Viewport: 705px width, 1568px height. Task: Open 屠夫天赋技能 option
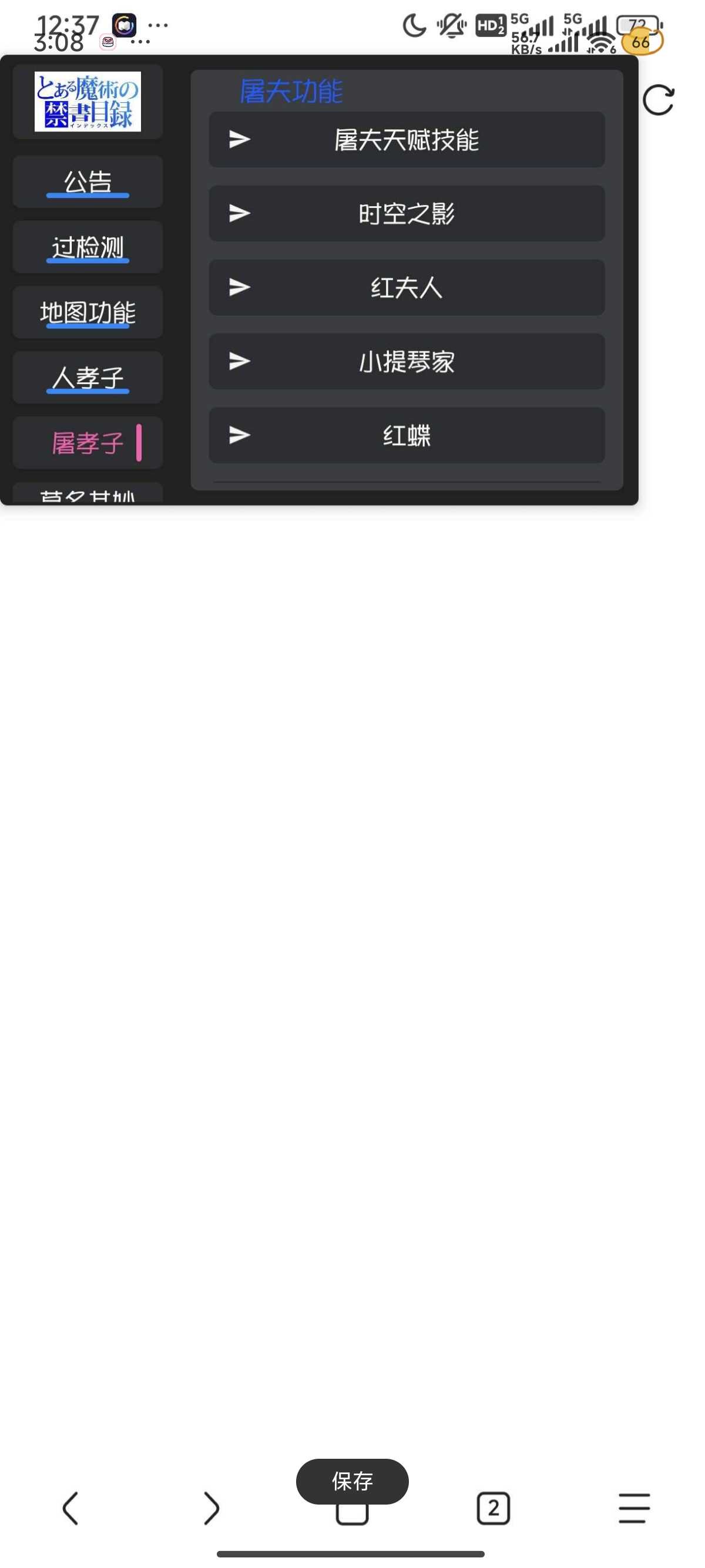407,139
